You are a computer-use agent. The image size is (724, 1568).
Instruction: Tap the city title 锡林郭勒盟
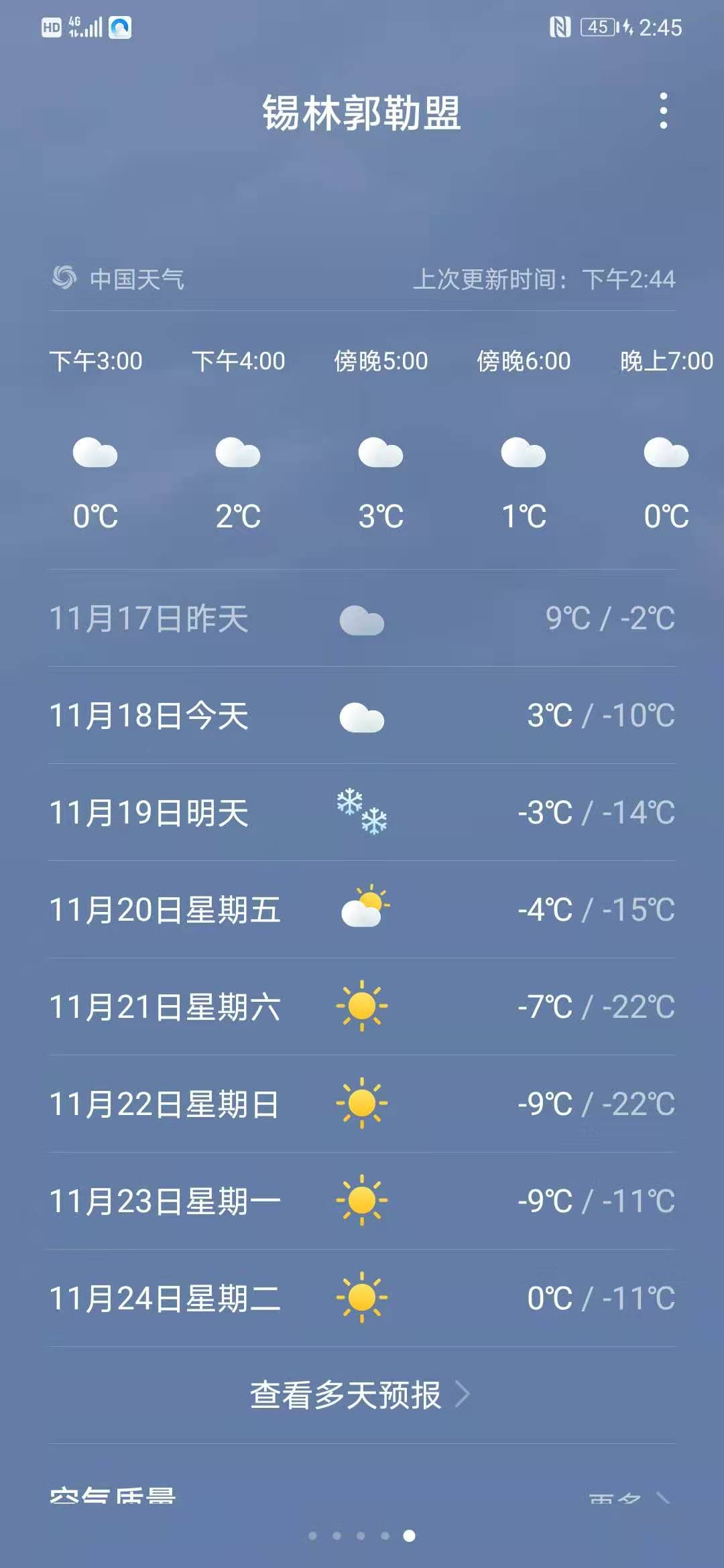[362, 113]
